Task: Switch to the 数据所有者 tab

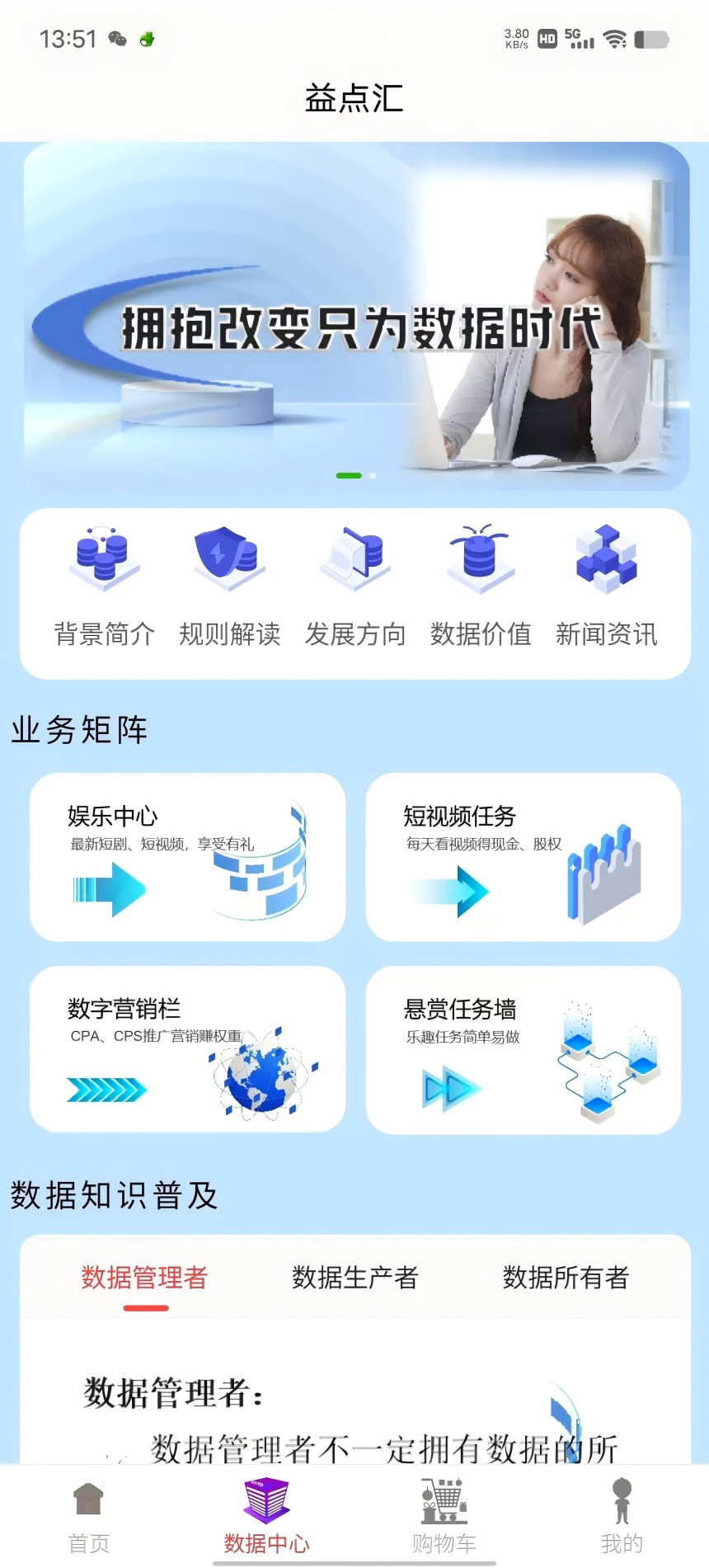Action: [566, 1278]
